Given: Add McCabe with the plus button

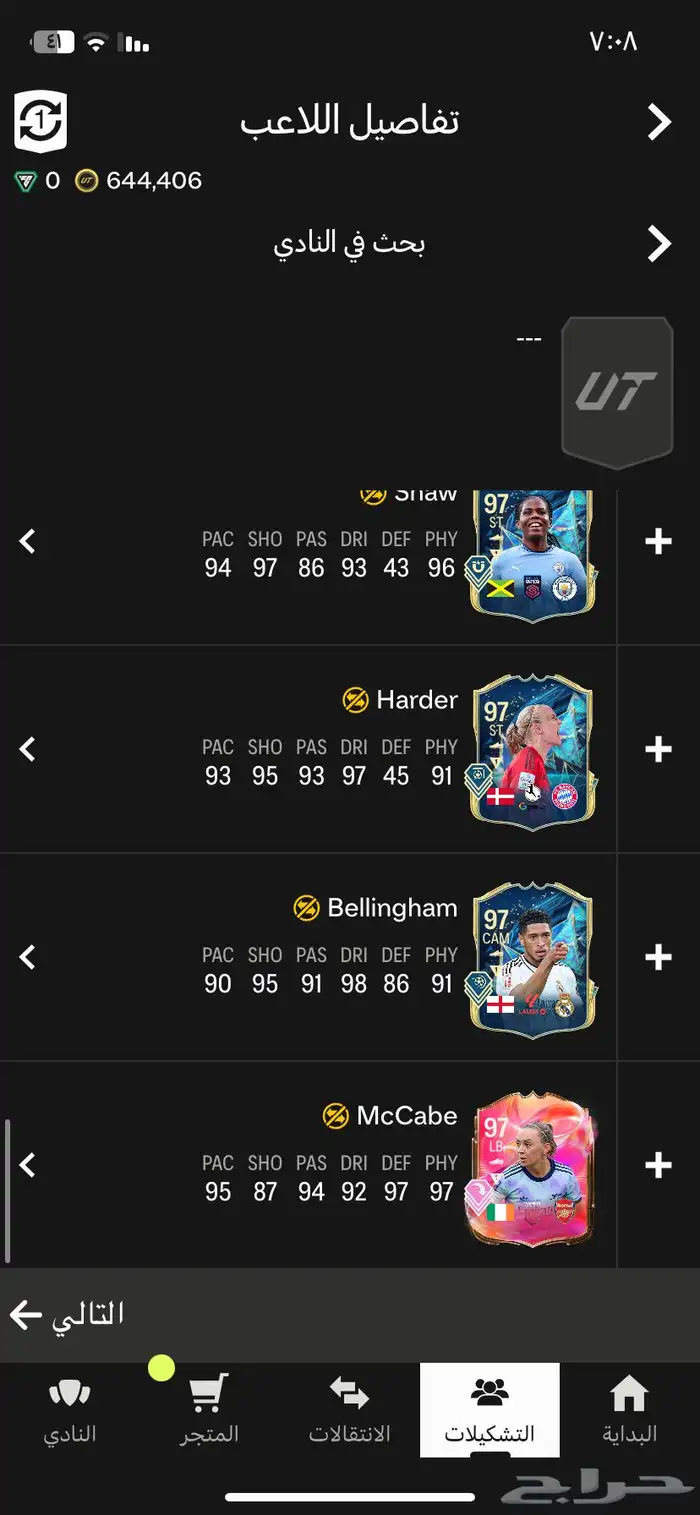Looking at the screenshot, I should click(658, 1165).
